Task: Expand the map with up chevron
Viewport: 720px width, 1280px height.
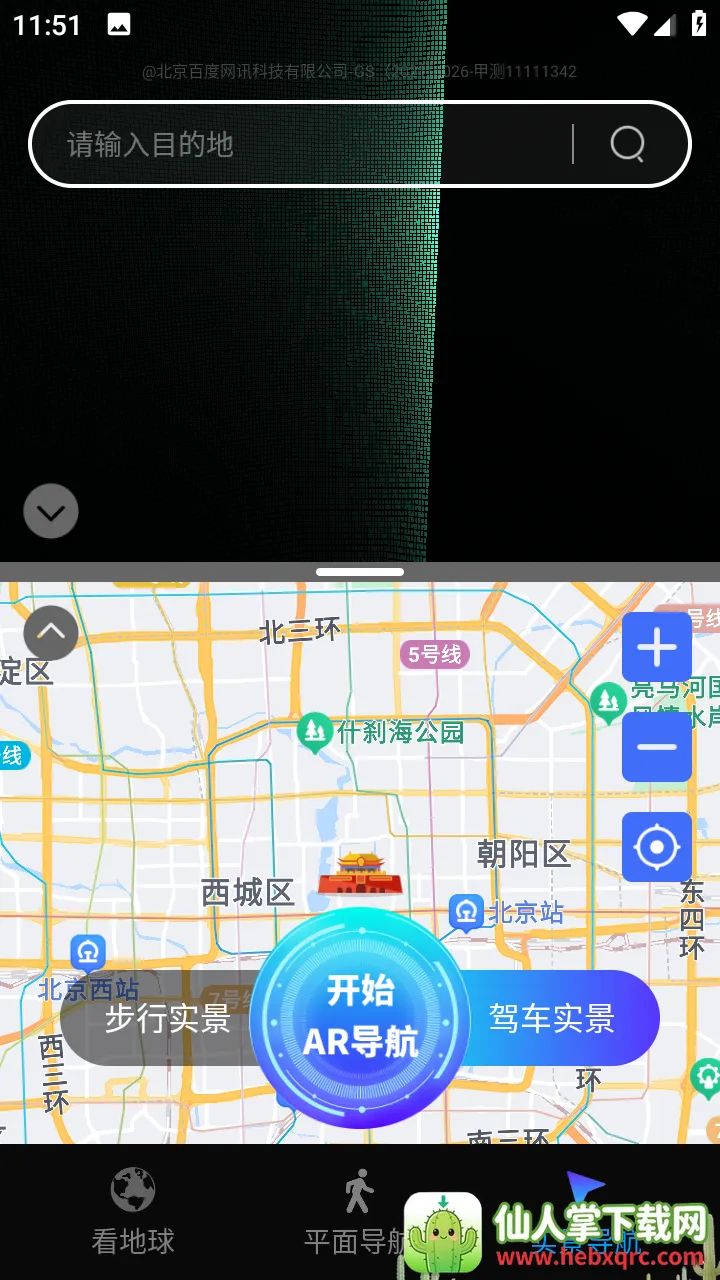Action: [x=51, y=632]
